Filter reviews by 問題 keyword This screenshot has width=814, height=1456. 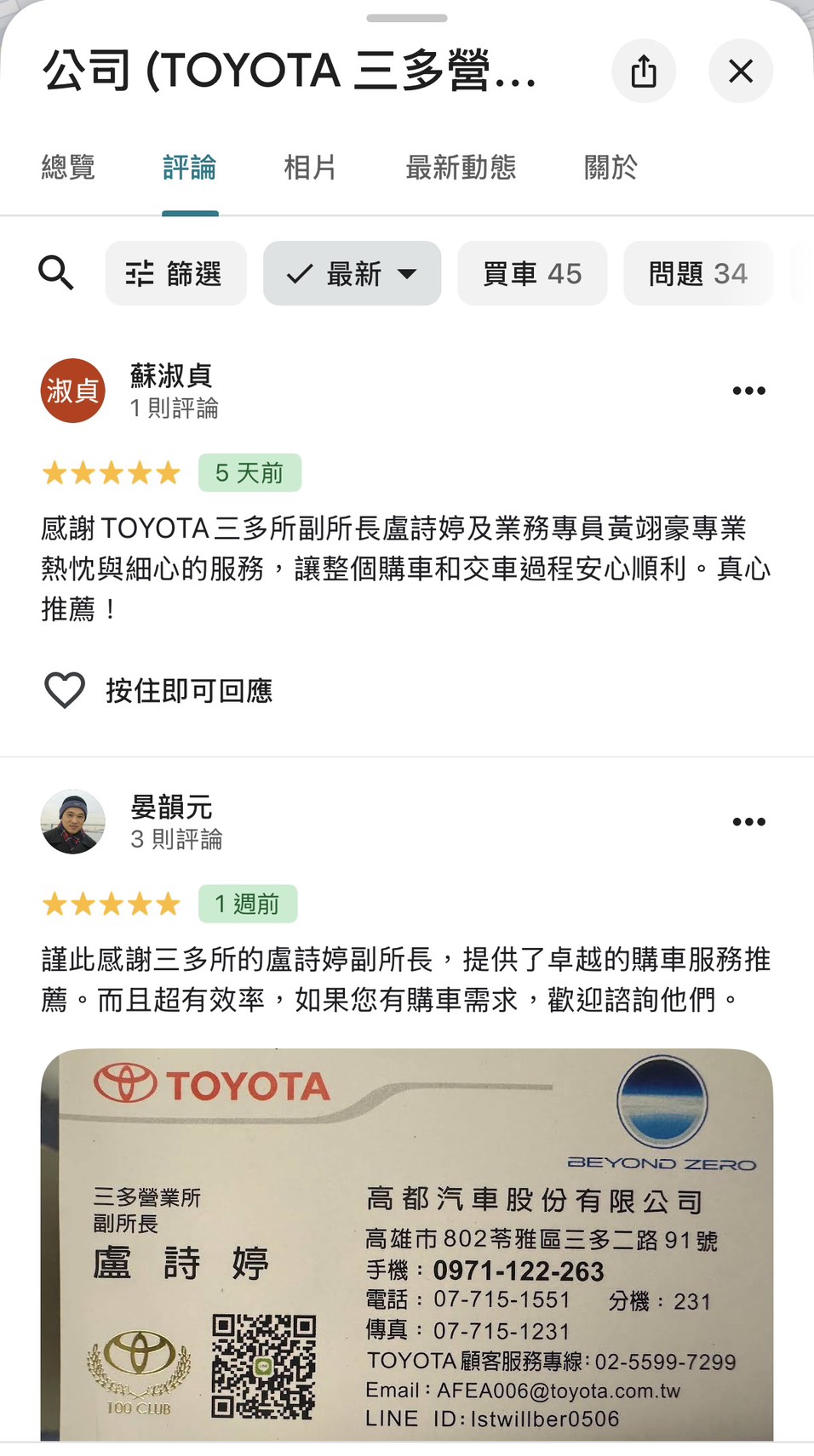point(697,273)
